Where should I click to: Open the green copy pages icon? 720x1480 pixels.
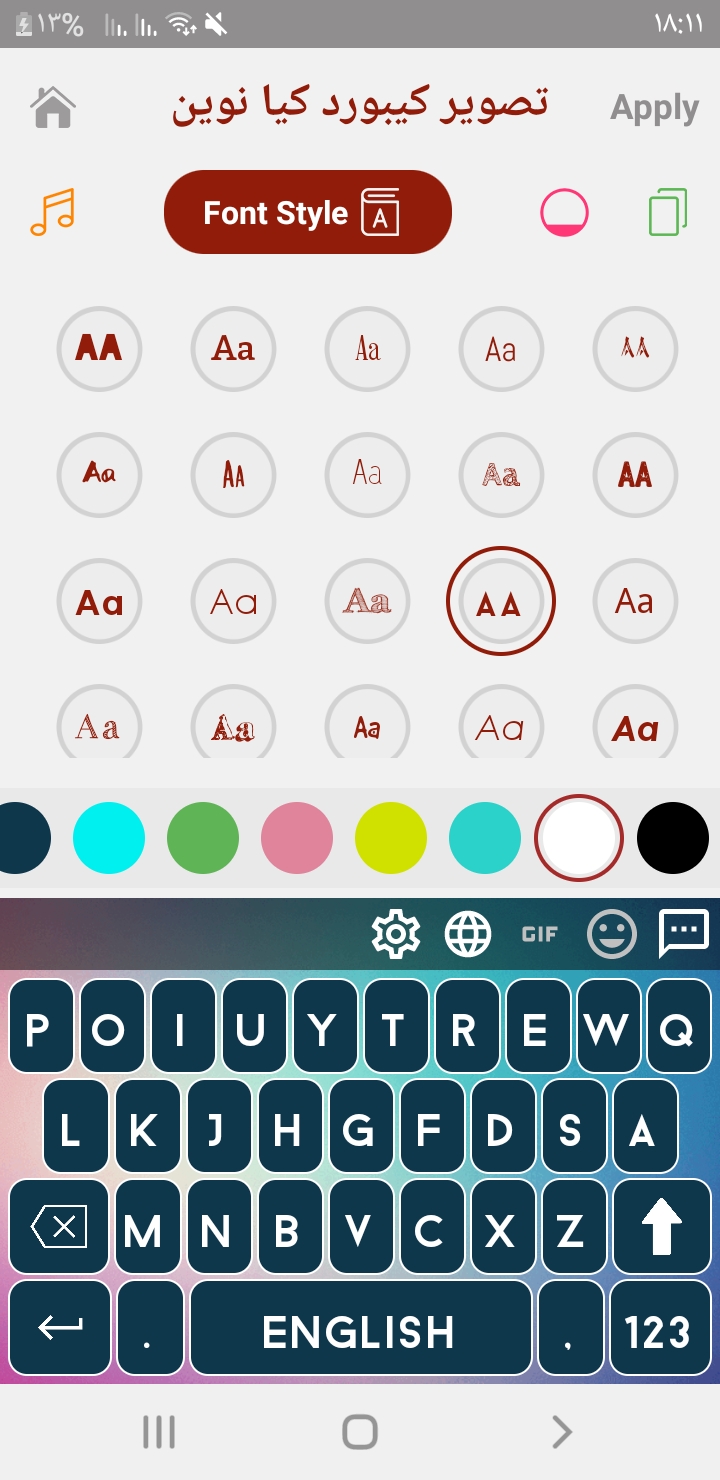coord(668,212)
